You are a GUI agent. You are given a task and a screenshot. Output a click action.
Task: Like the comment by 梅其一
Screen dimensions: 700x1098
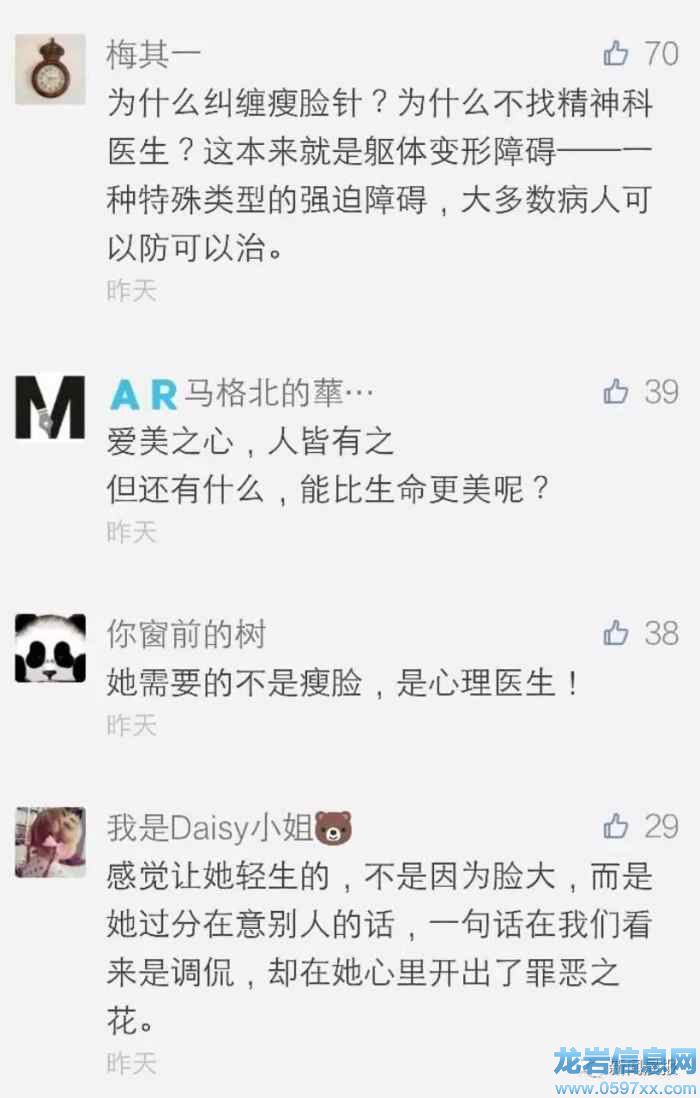point(616,54)
